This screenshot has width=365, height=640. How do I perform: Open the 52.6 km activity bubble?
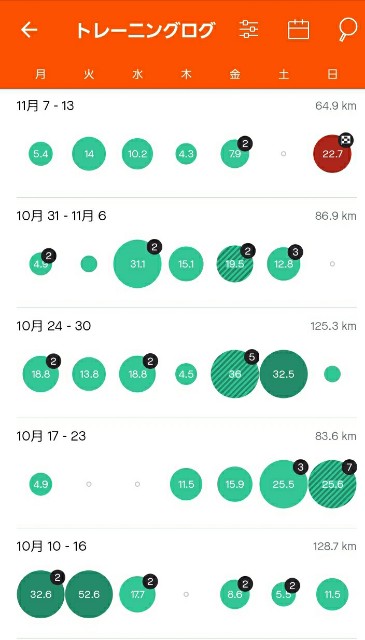(89, 594)
